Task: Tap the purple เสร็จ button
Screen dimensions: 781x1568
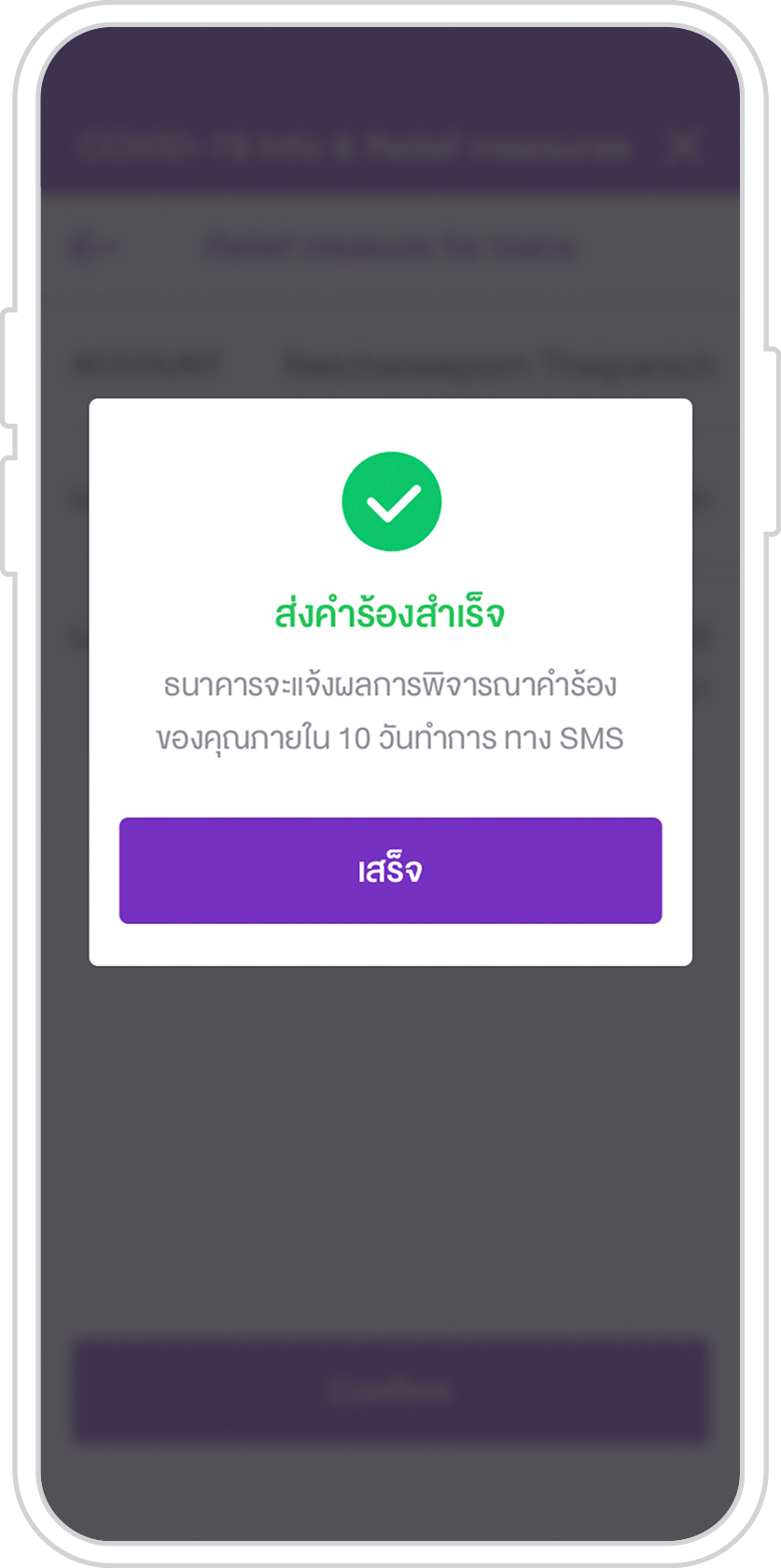Action: click(390, 871)
